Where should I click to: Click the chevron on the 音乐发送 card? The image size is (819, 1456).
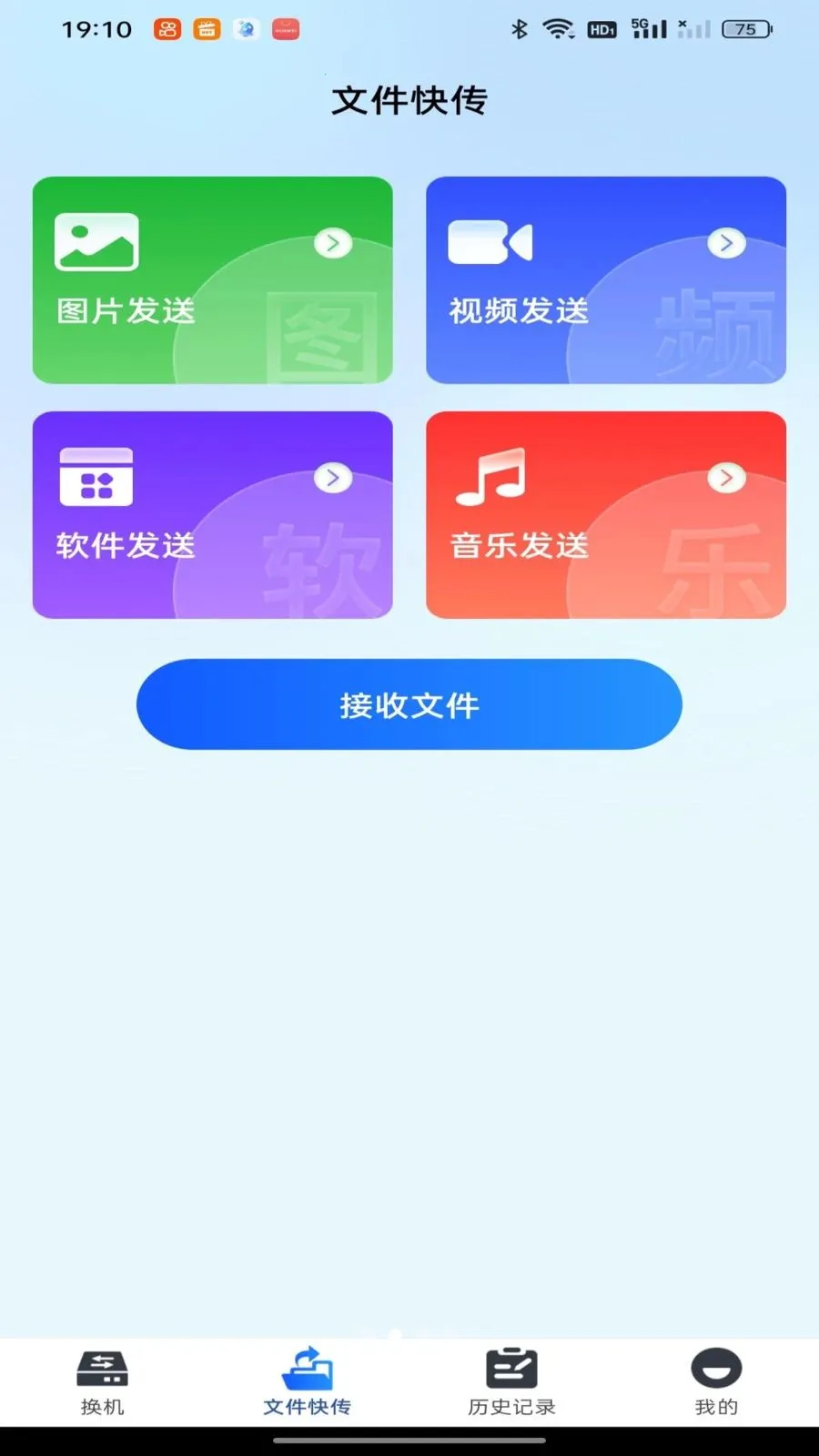coord(726,478)
